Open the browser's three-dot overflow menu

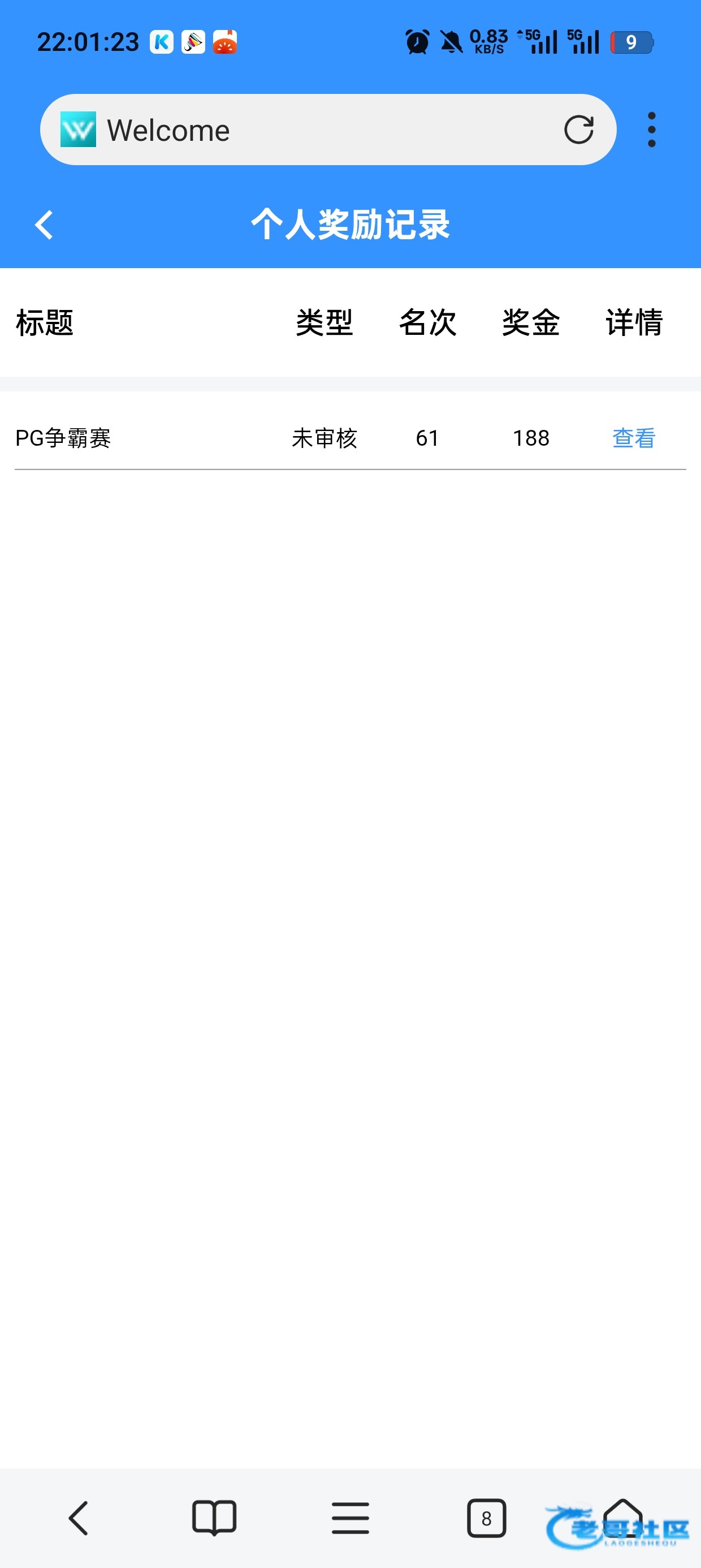[652, 130]
